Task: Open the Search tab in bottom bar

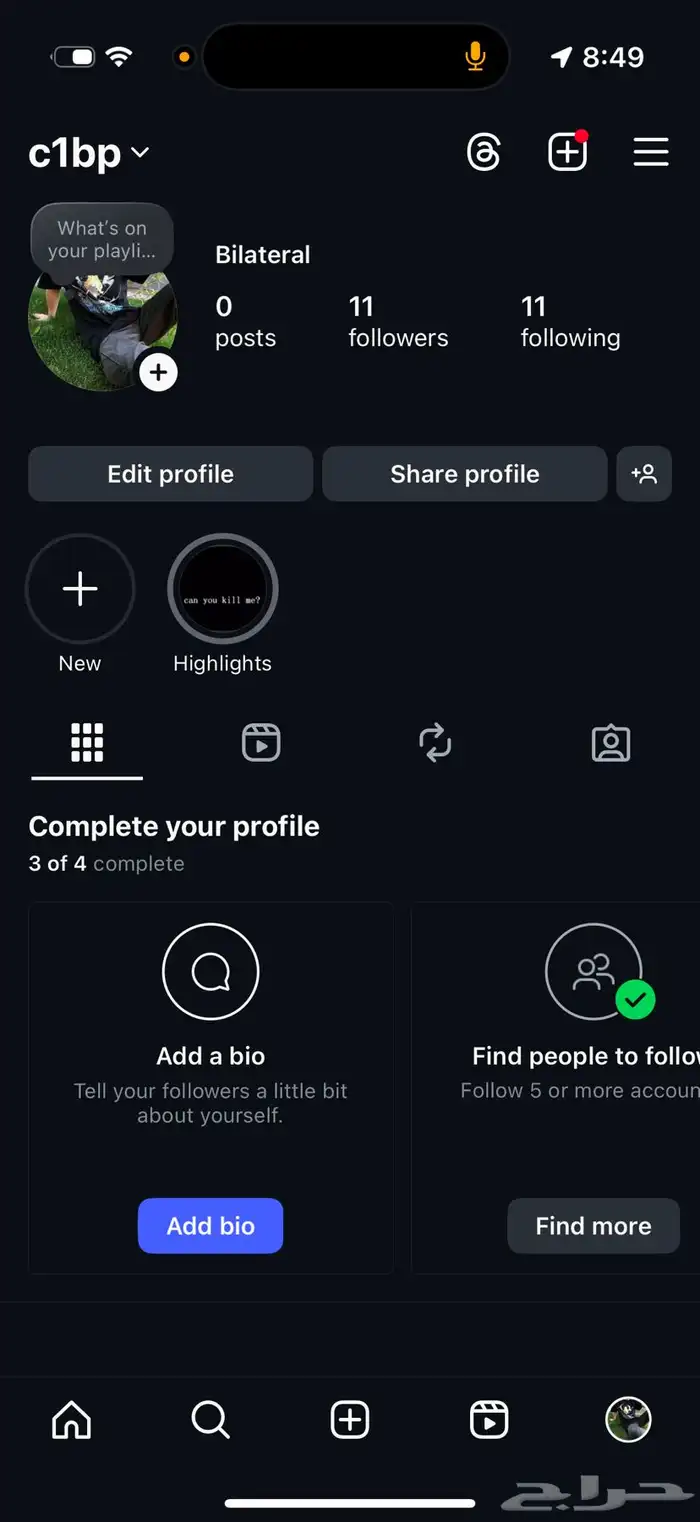Action: [210, 1419]
